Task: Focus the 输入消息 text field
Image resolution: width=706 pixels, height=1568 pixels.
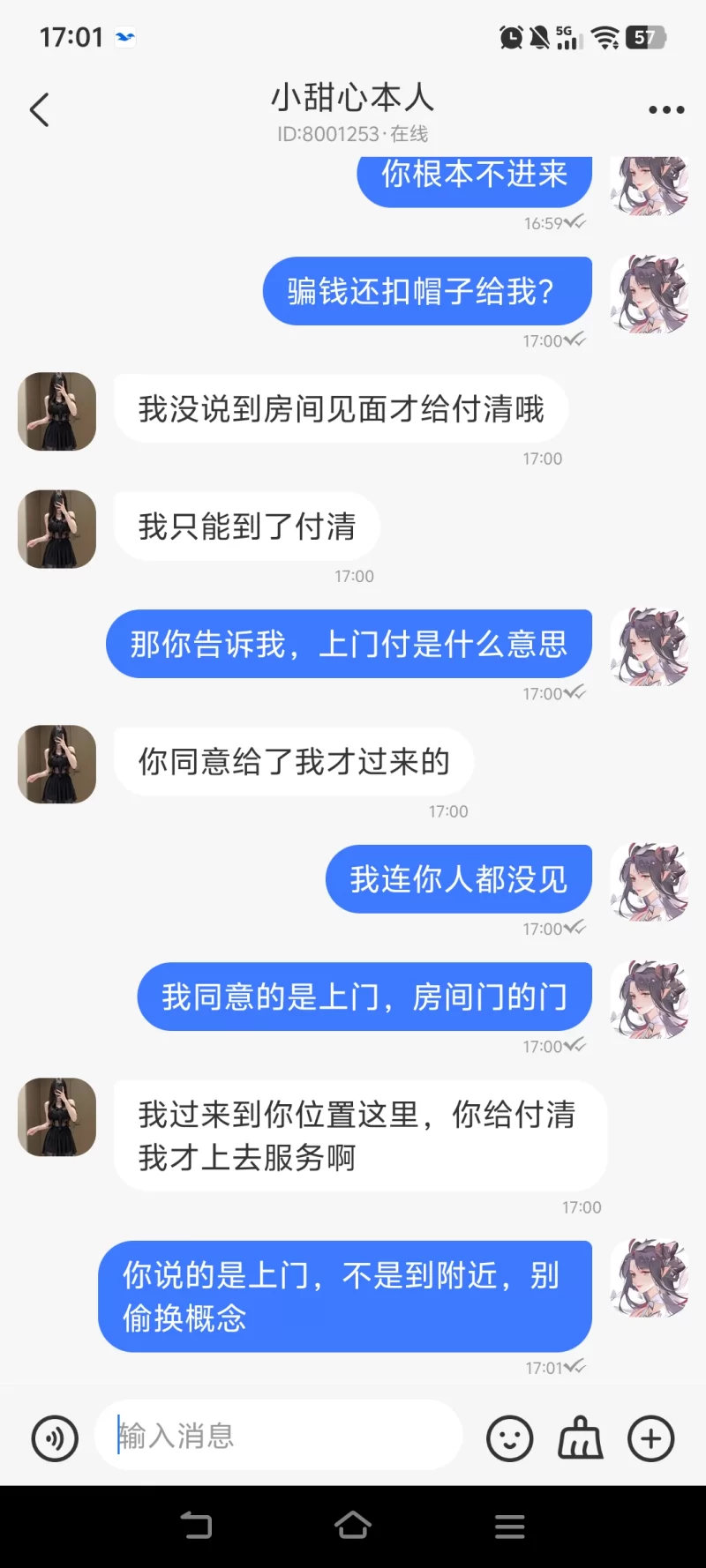Action: [x=282, y=1436]
